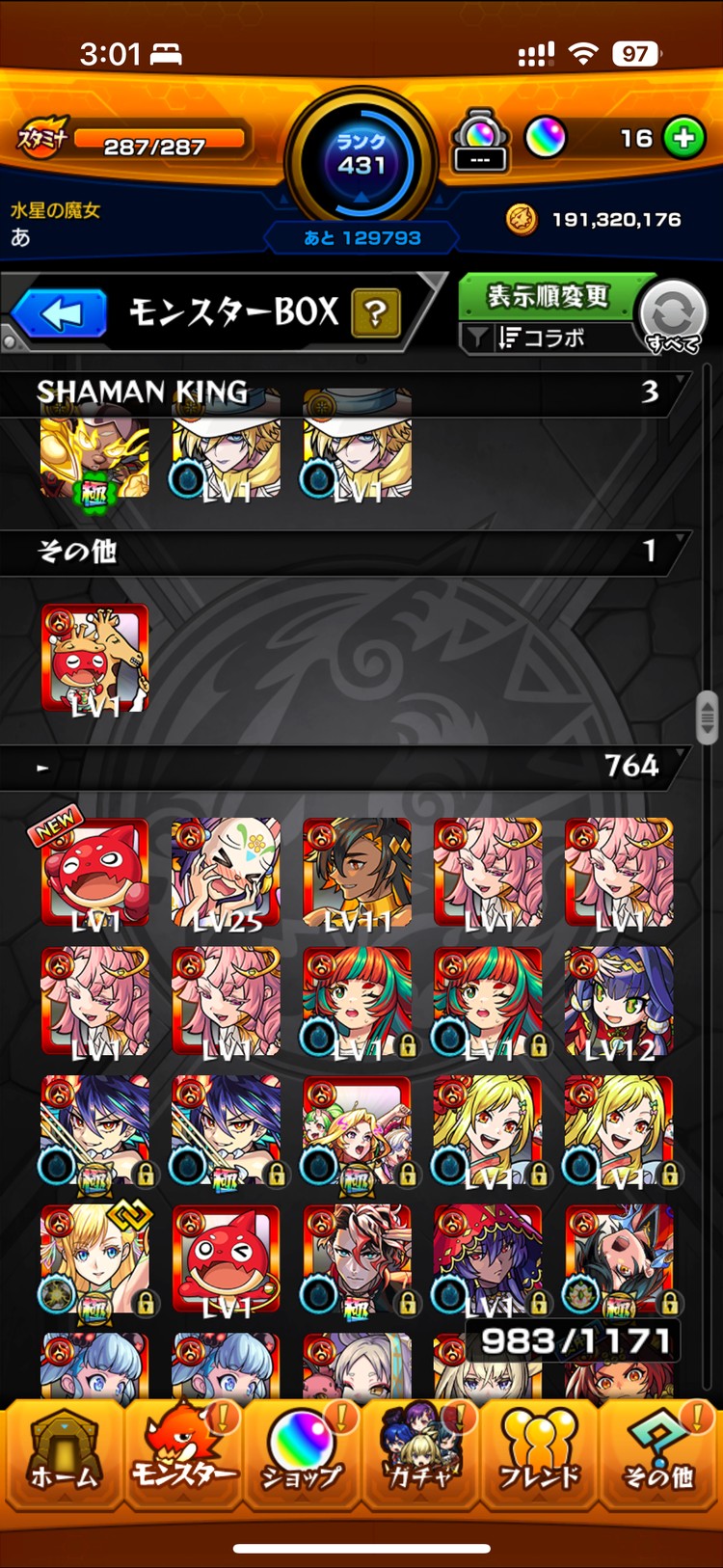Viewport: 723px width, 1568px height.
Task: Switch to the モンスター tab
Action: click(183, 1456)
